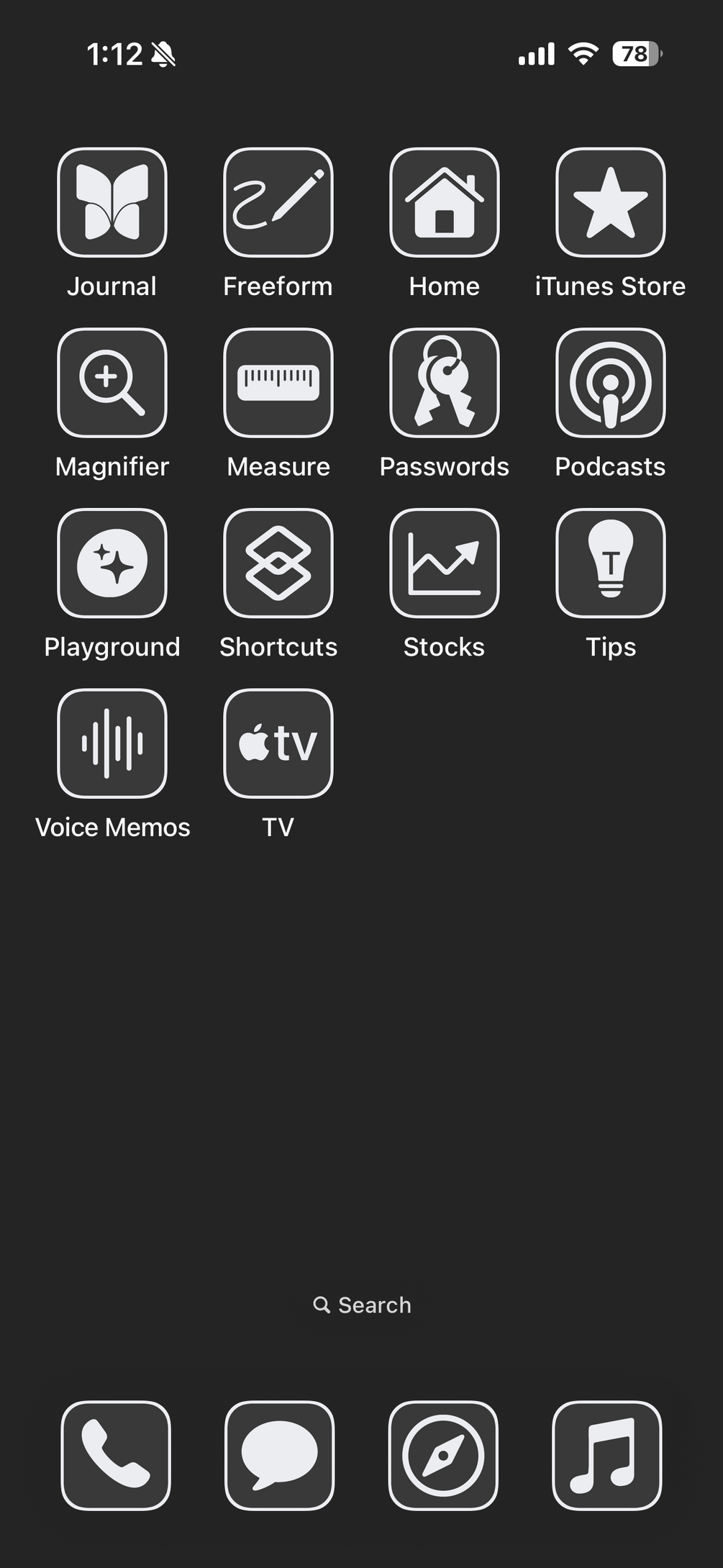
Task: Launch the Magnifier app
Action: click(x=112, y=383)
